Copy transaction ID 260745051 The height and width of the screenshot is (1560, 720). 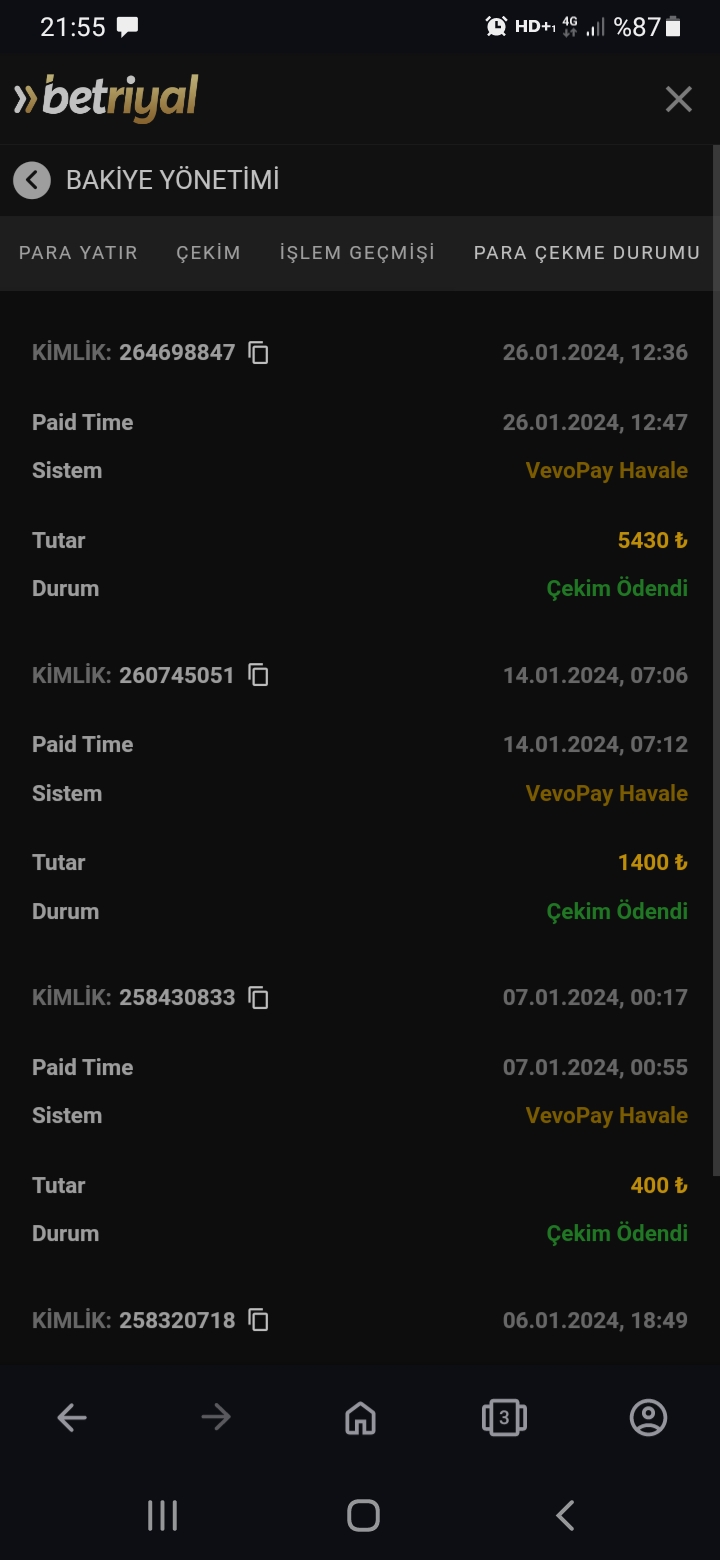[259, 675]
